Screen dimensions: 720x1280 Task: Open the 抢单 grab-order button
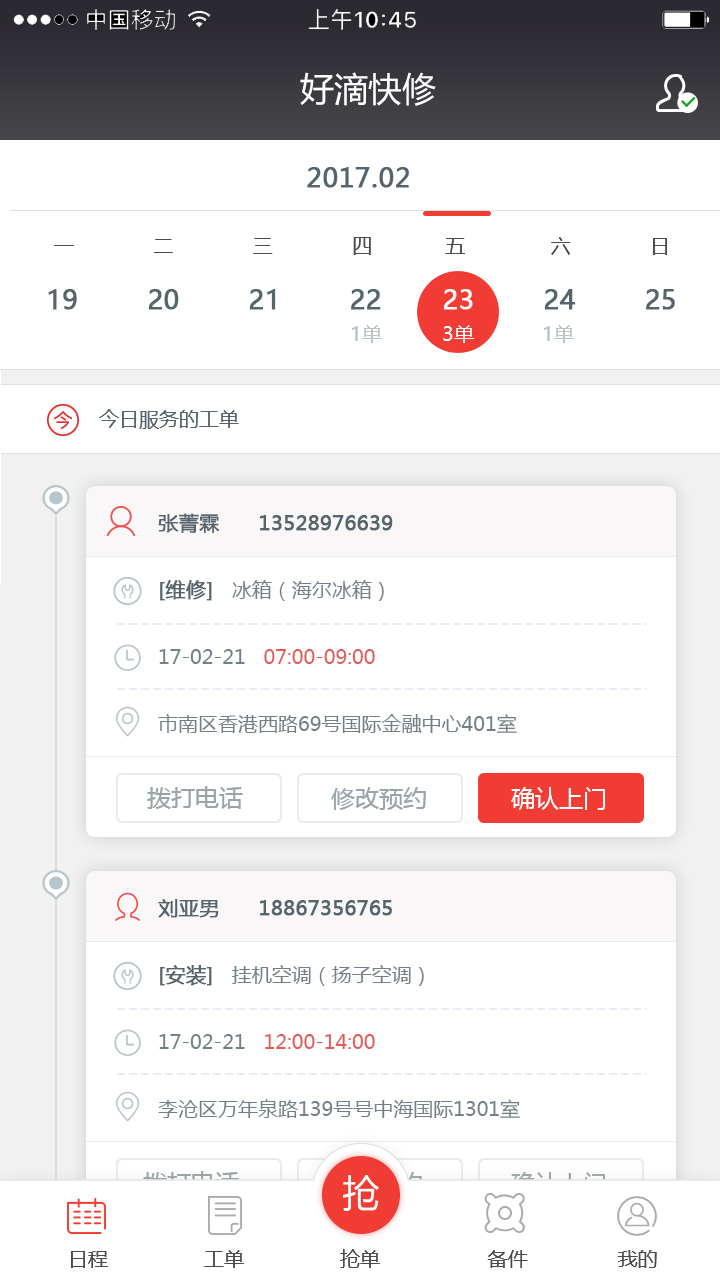tap(360, 1195)
